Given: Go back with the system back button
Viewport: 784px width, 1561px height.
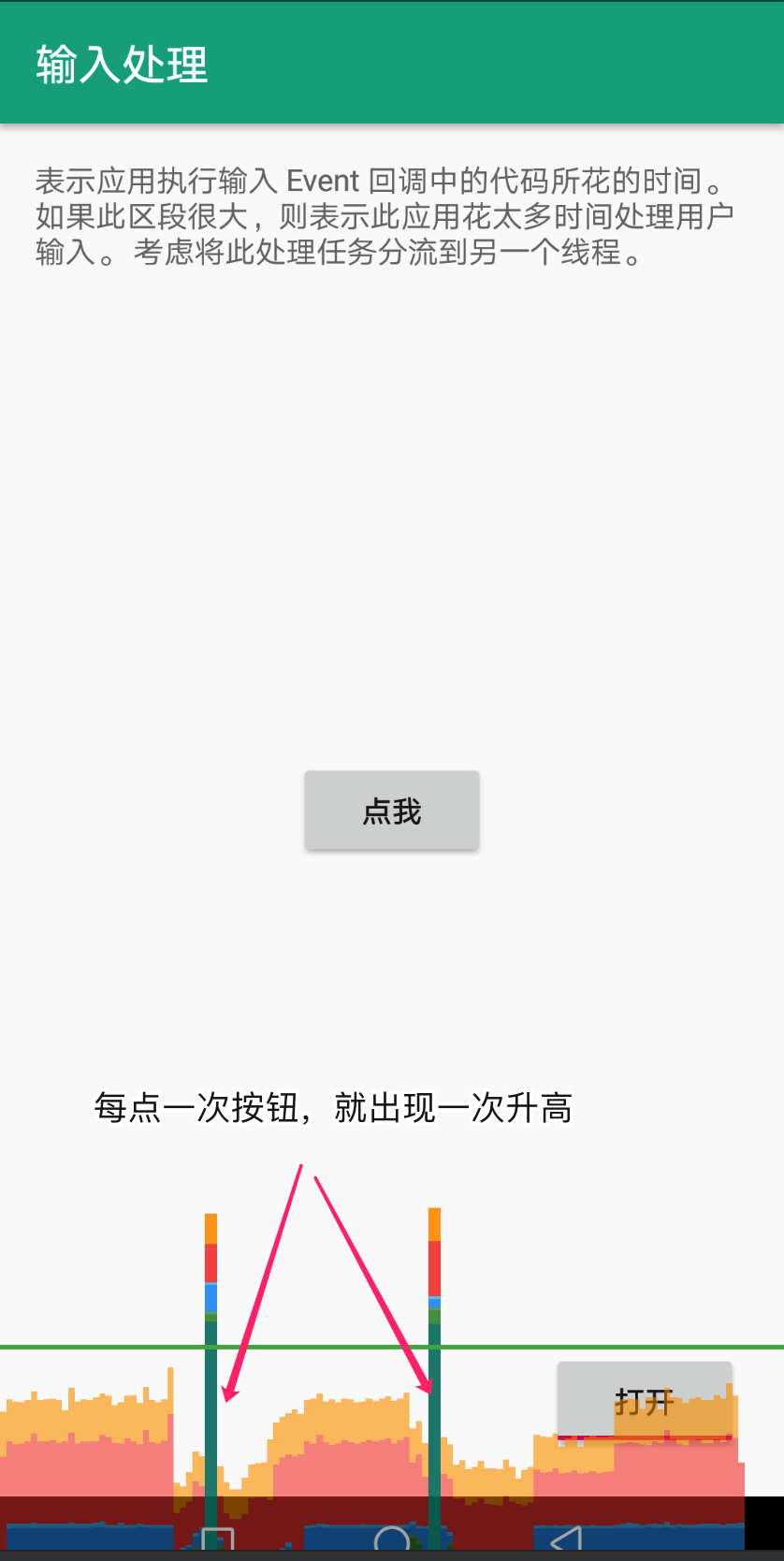Looking at the screenshot, I should click(x=566, y=1539).
